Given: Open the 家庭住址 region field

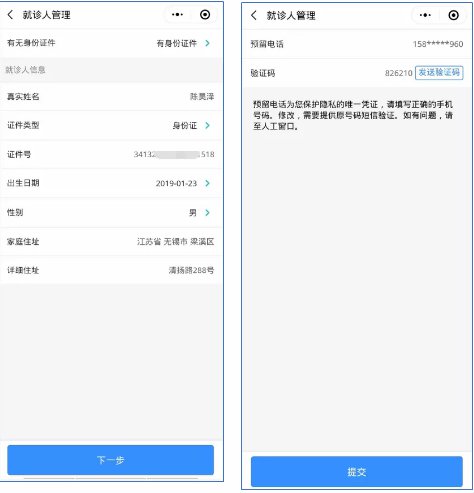Looking at the screenshot, I should tap(111, 241).
